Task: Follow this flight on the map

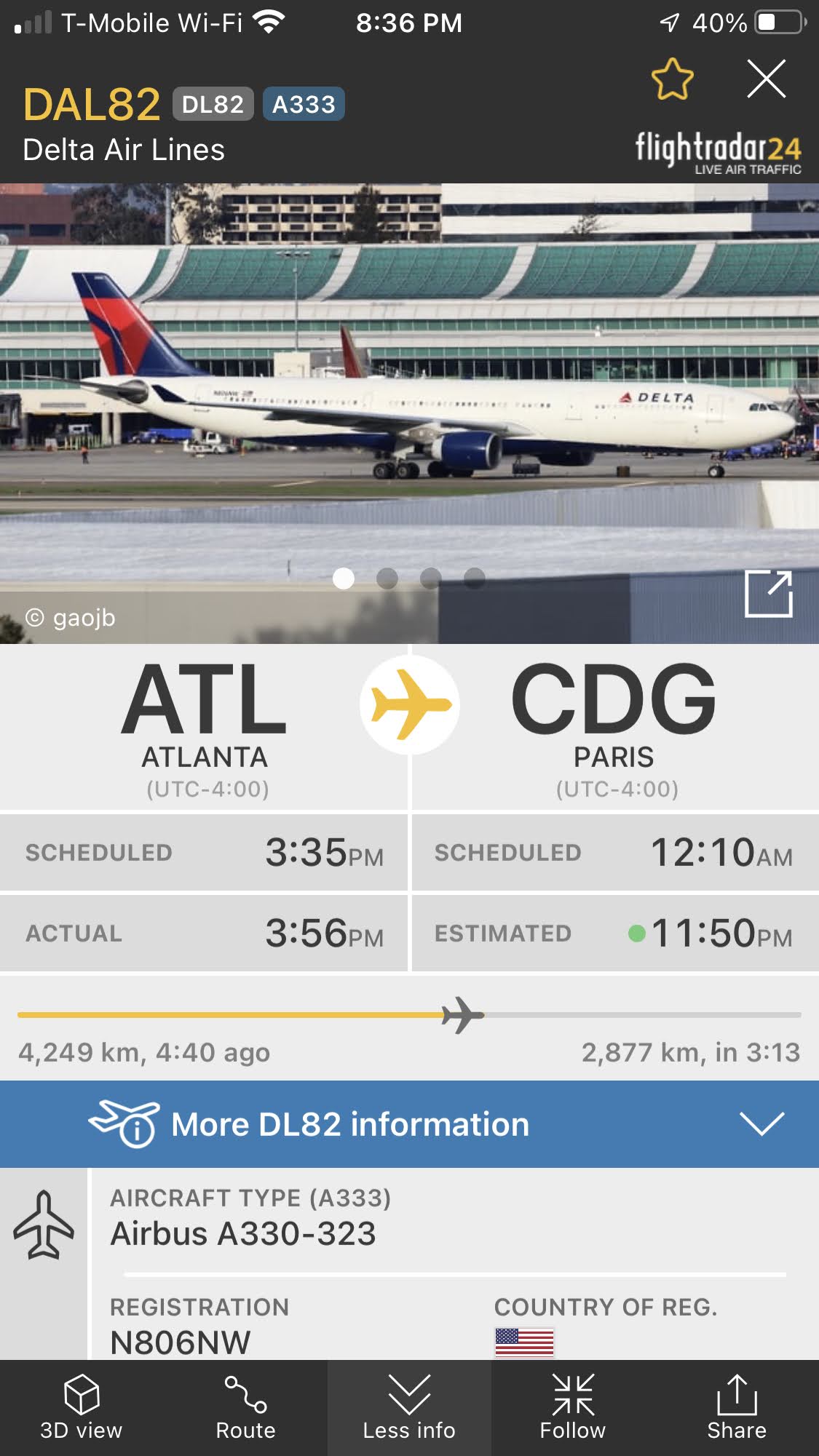Action: [573, 1408]
